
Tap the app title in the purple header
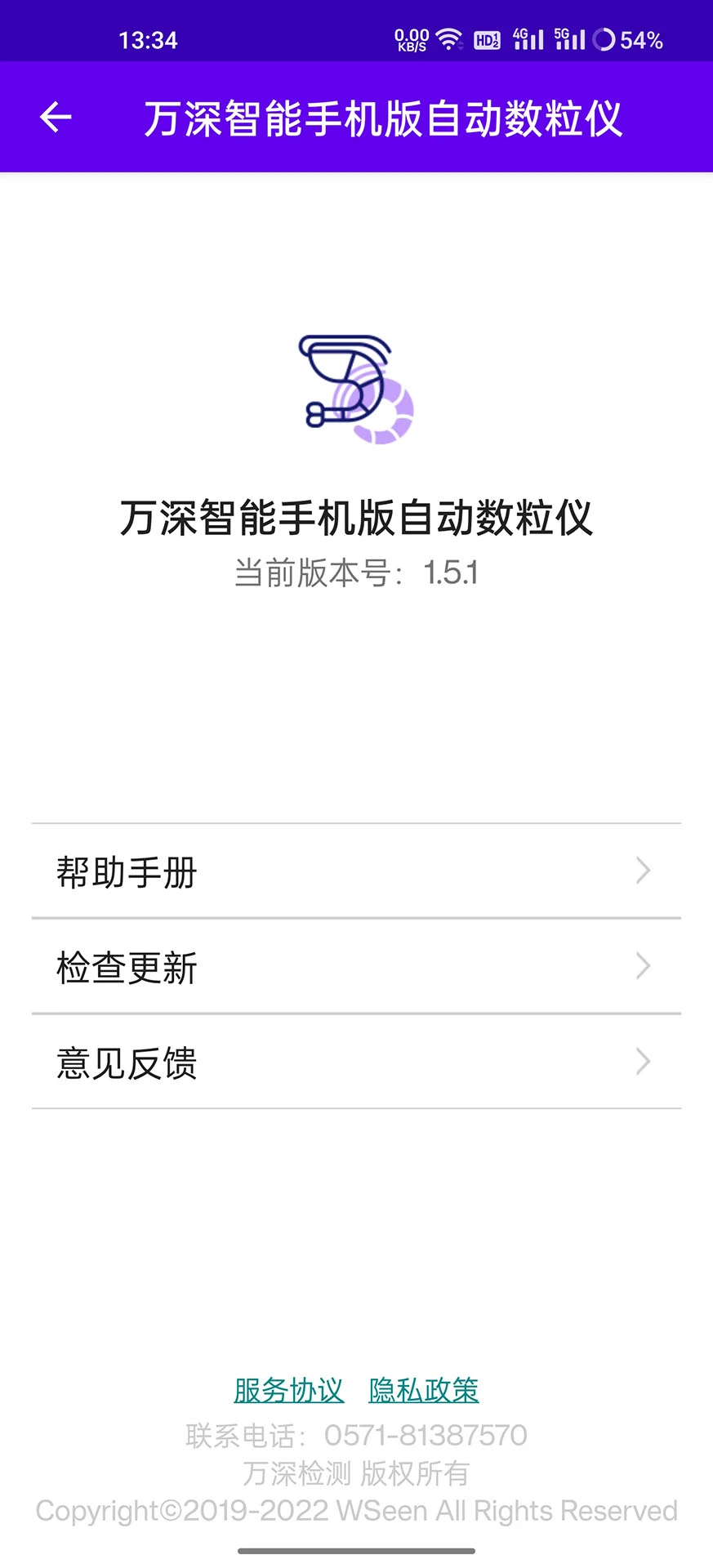[384, 117]
